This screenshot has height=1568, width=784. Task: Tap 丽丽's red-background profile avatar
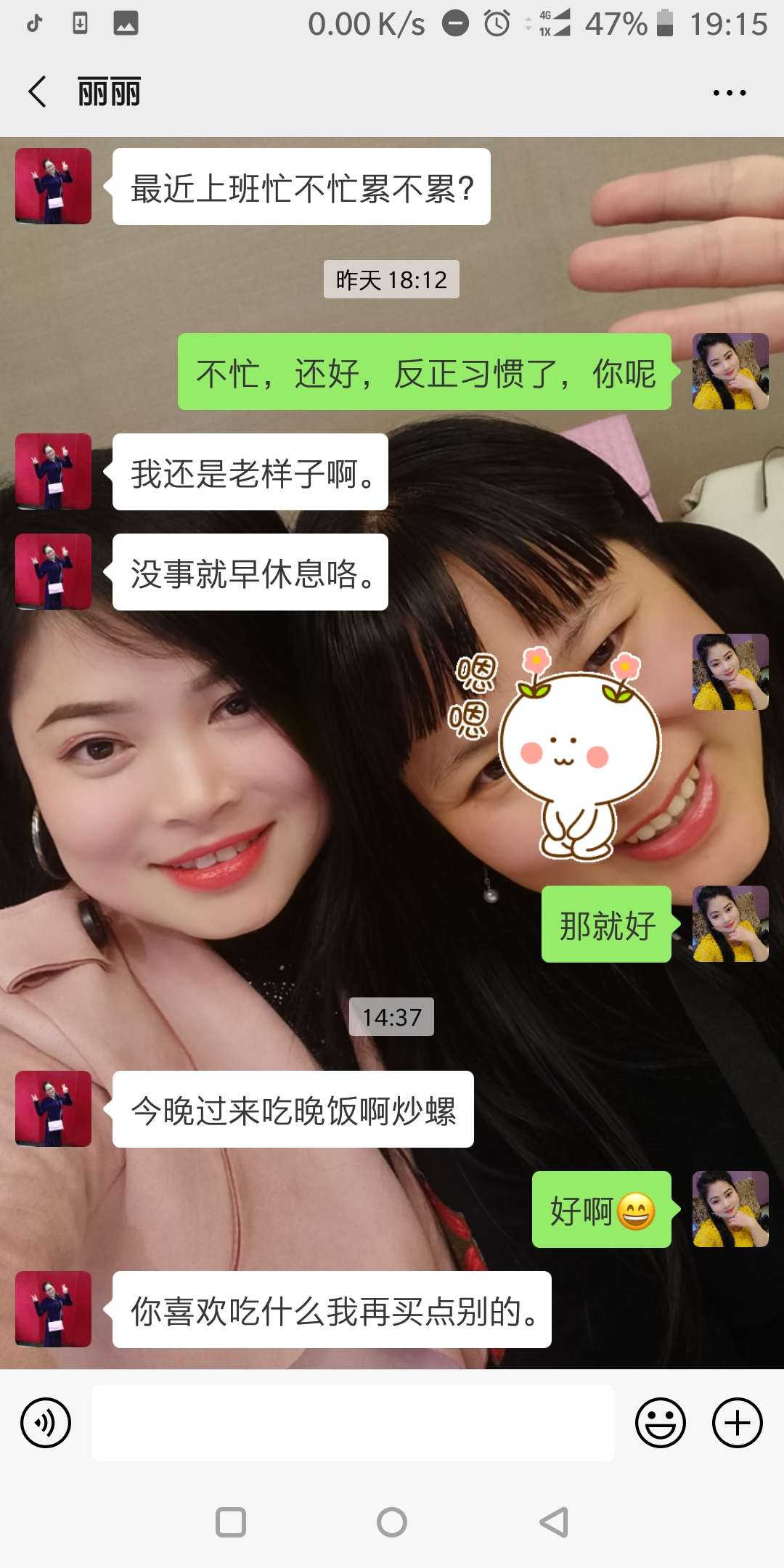pyautogui.click(x=52, y=185)
